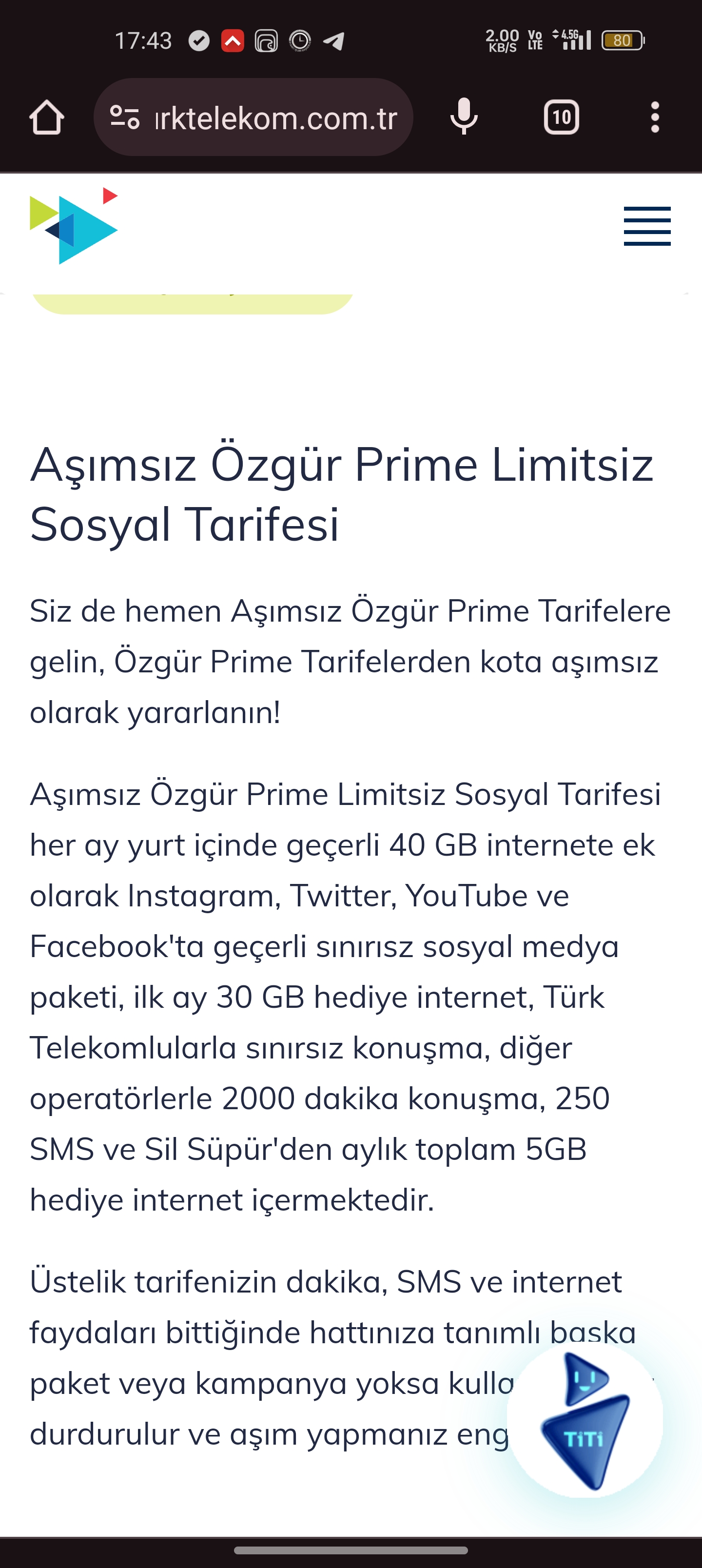
Task: Tap the browser home button
Action: [x=46, y=117]
